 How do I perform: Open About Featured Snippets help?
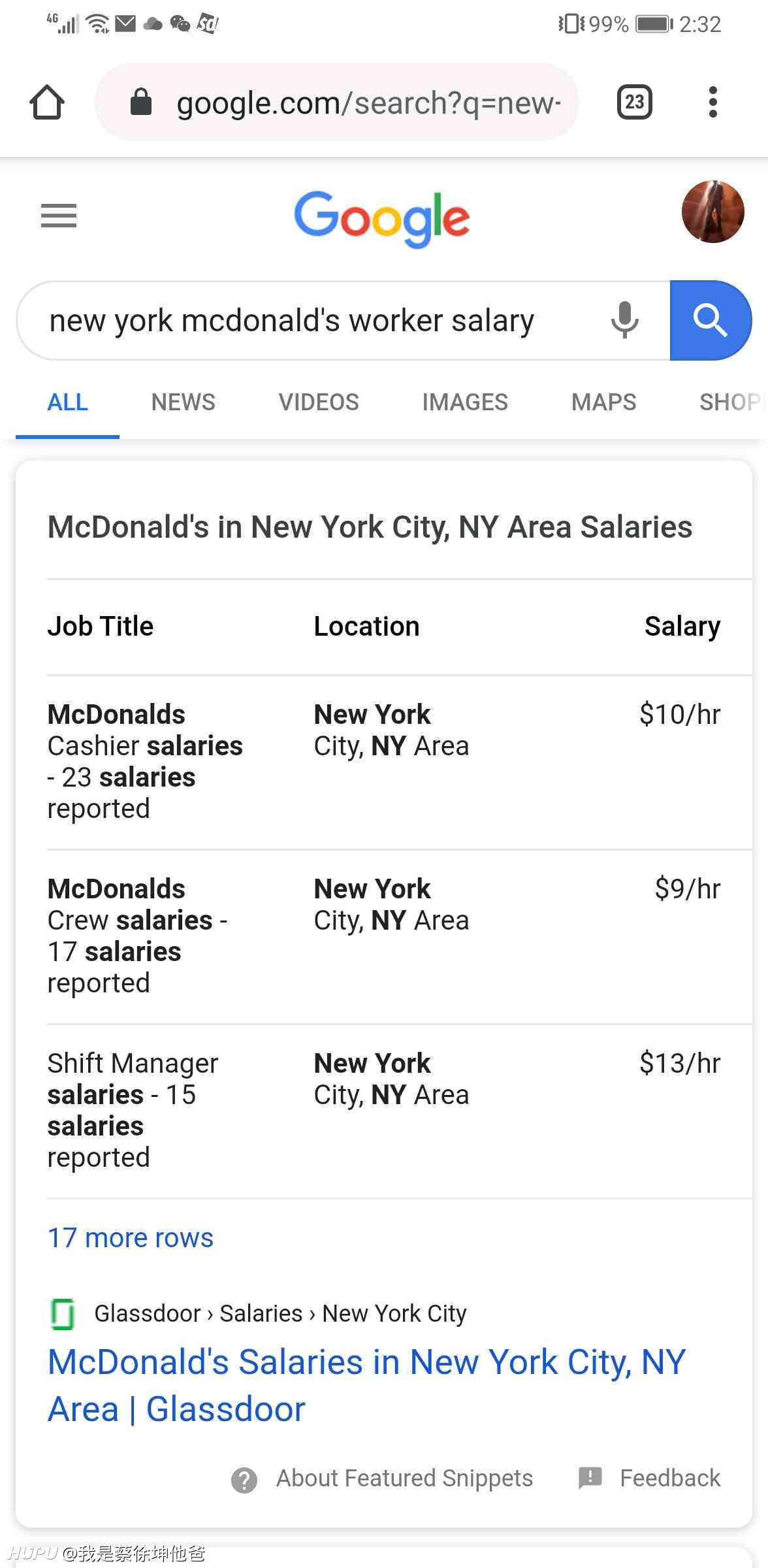(382, 1478)
